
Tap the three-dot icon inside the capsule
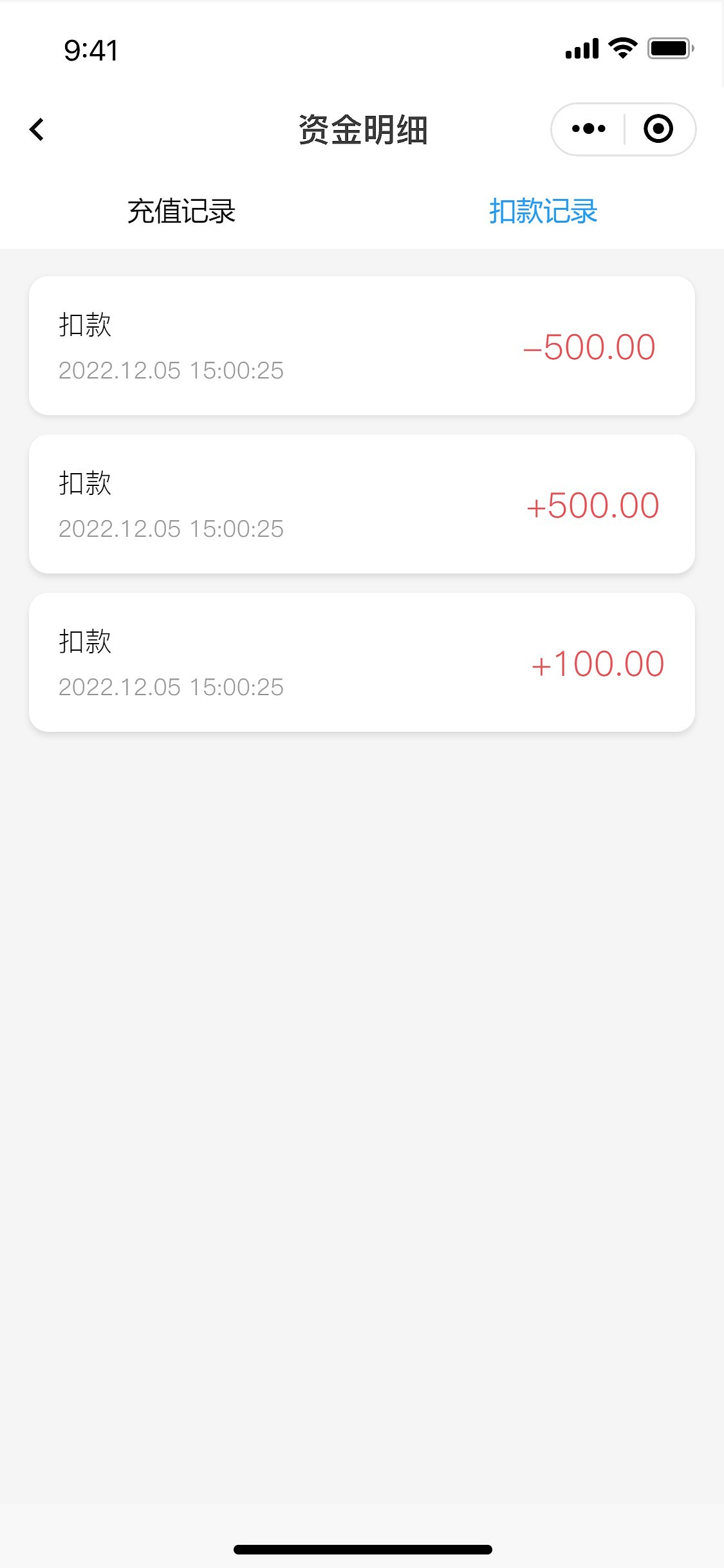tap(587, 128)
